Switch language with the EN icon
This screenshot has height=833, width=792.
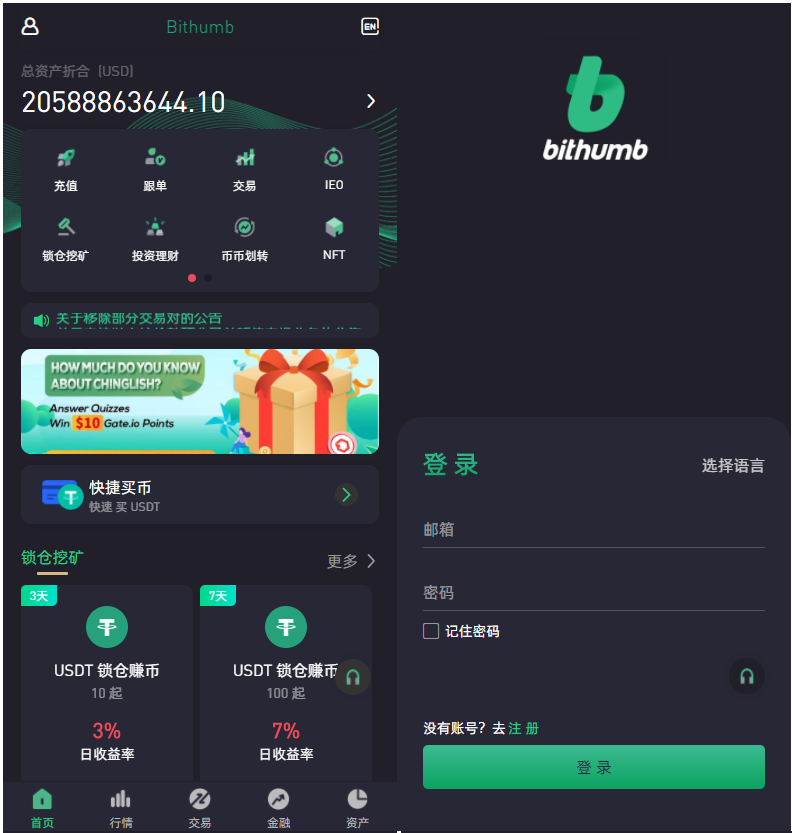(370, 27)
